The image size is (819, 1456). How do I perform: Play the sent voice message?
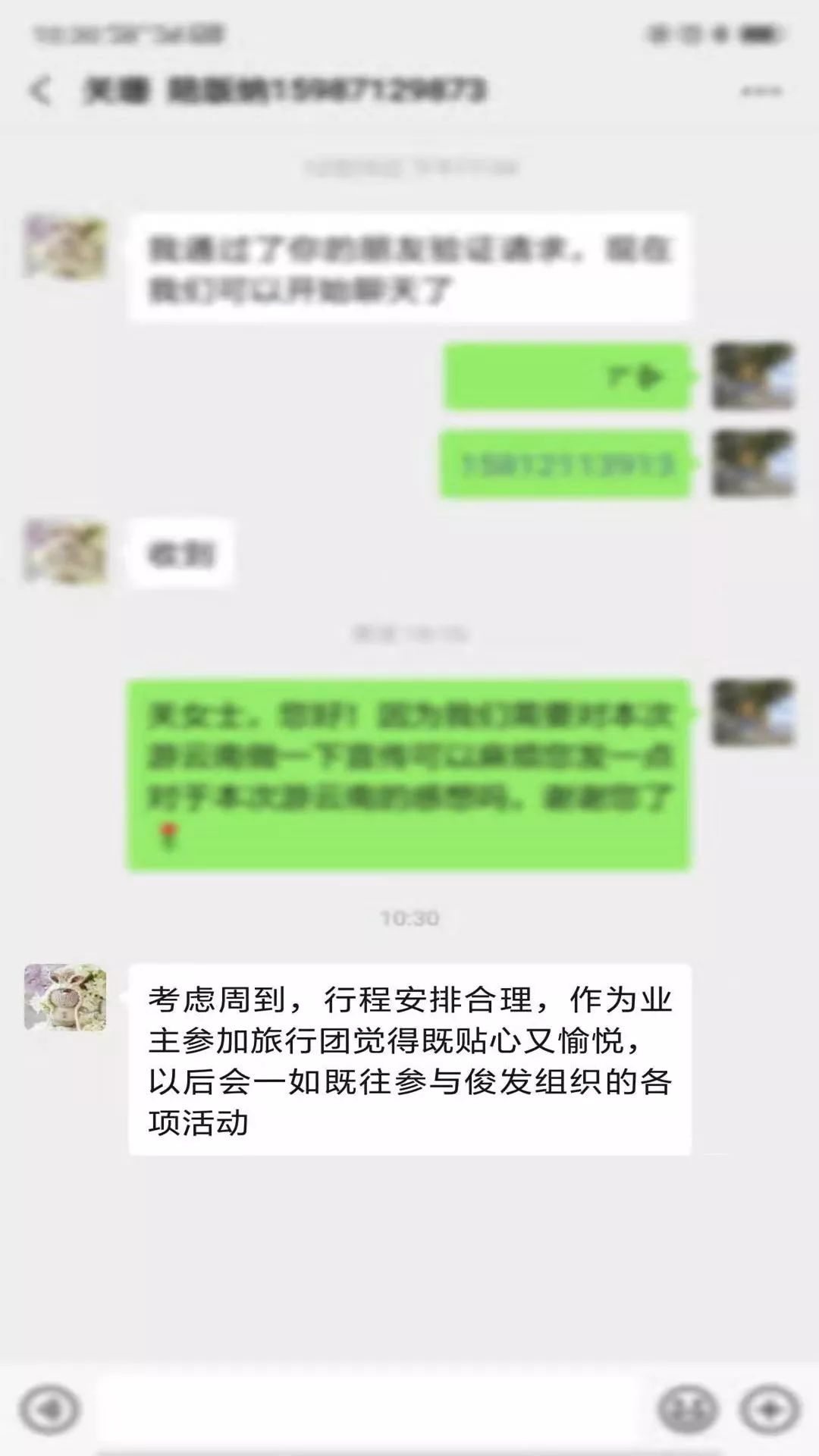point(567,377)
